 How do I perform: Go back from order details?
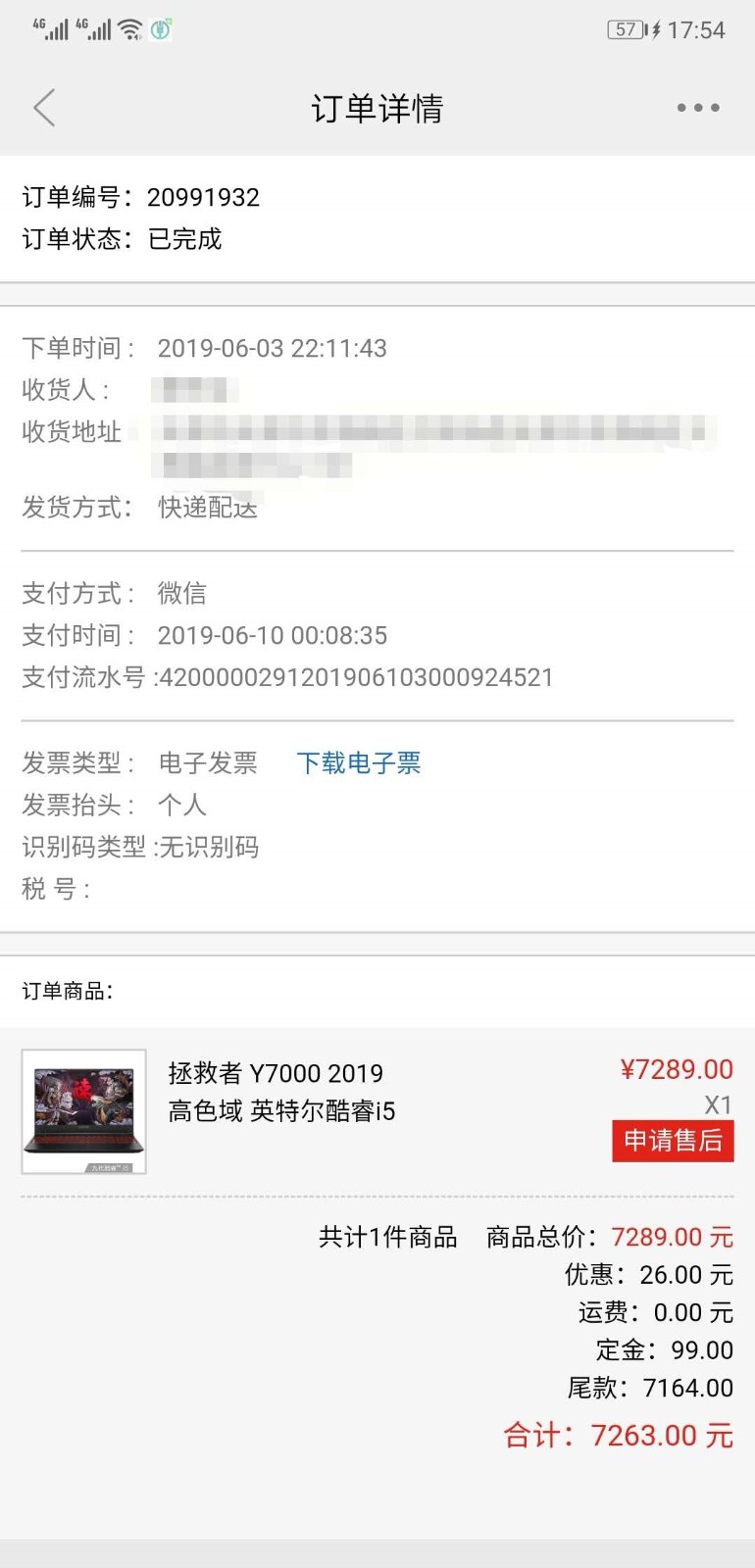pos(44,108)
